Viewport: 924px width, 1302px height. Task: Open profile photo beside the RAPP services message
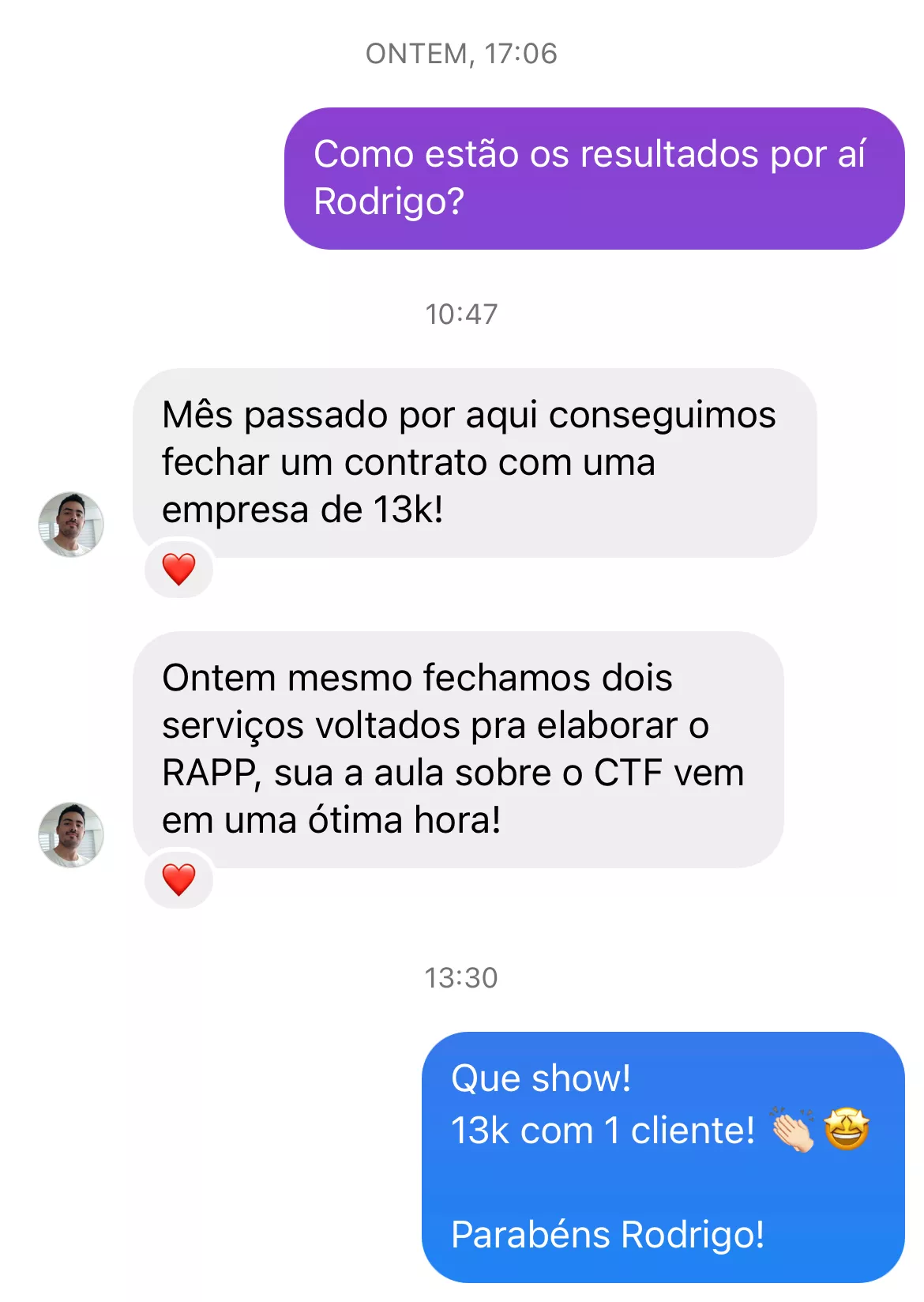71,835
